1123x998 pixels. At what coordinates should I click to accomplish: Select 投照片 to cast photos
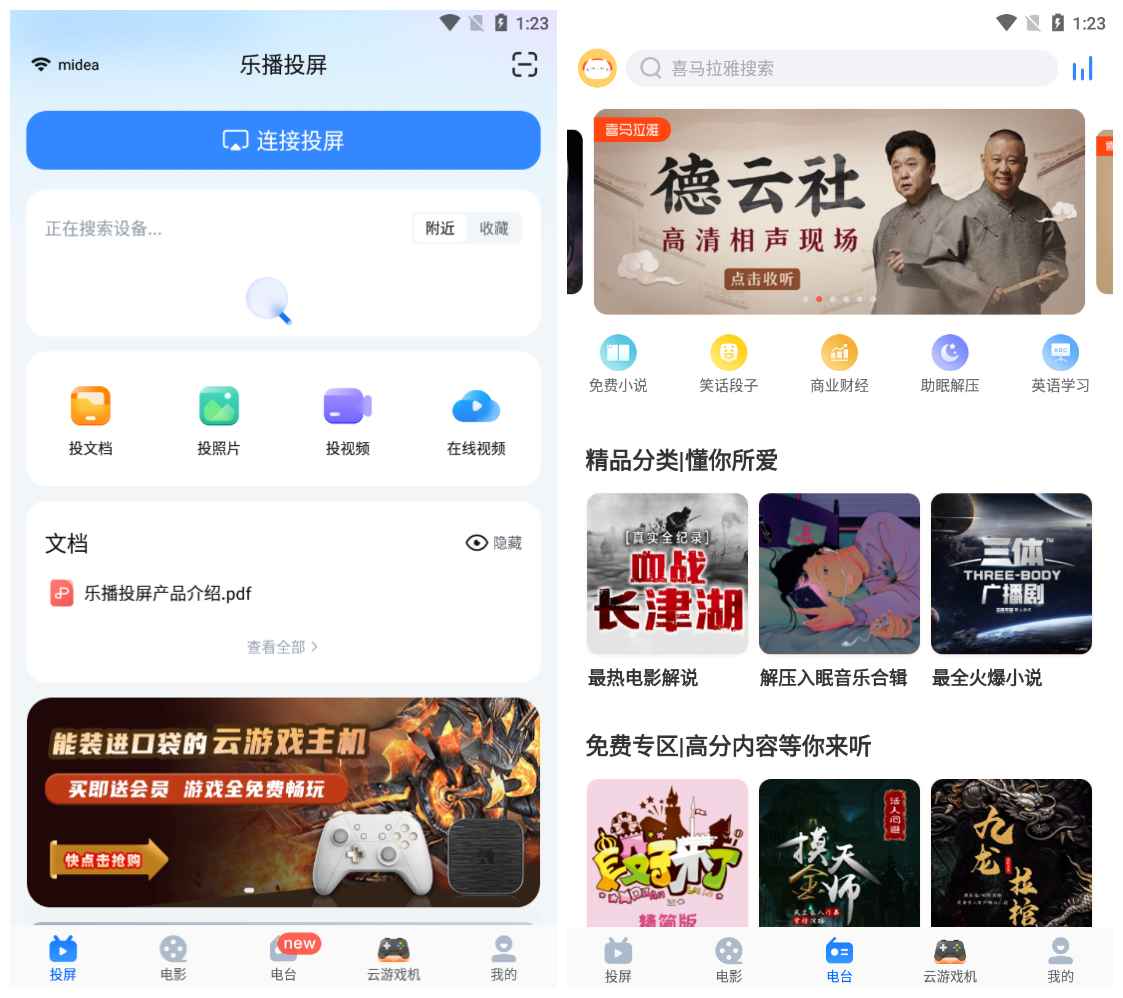[218, 418]
